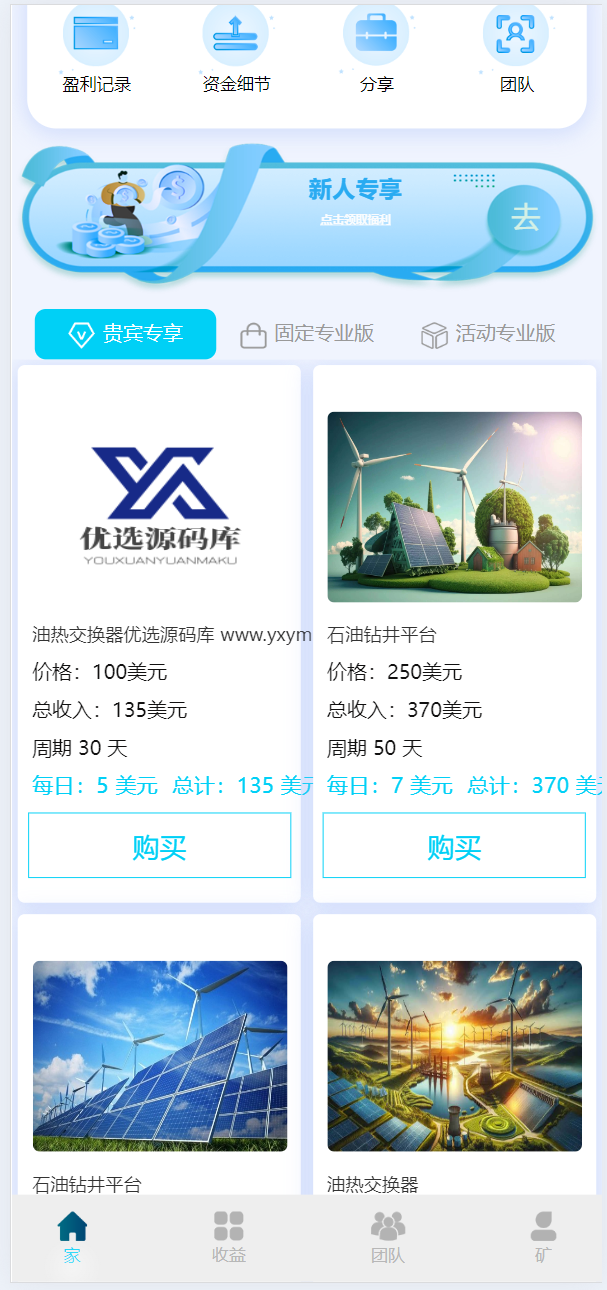Open the 优选源码库 product card image

coord(159,507)
